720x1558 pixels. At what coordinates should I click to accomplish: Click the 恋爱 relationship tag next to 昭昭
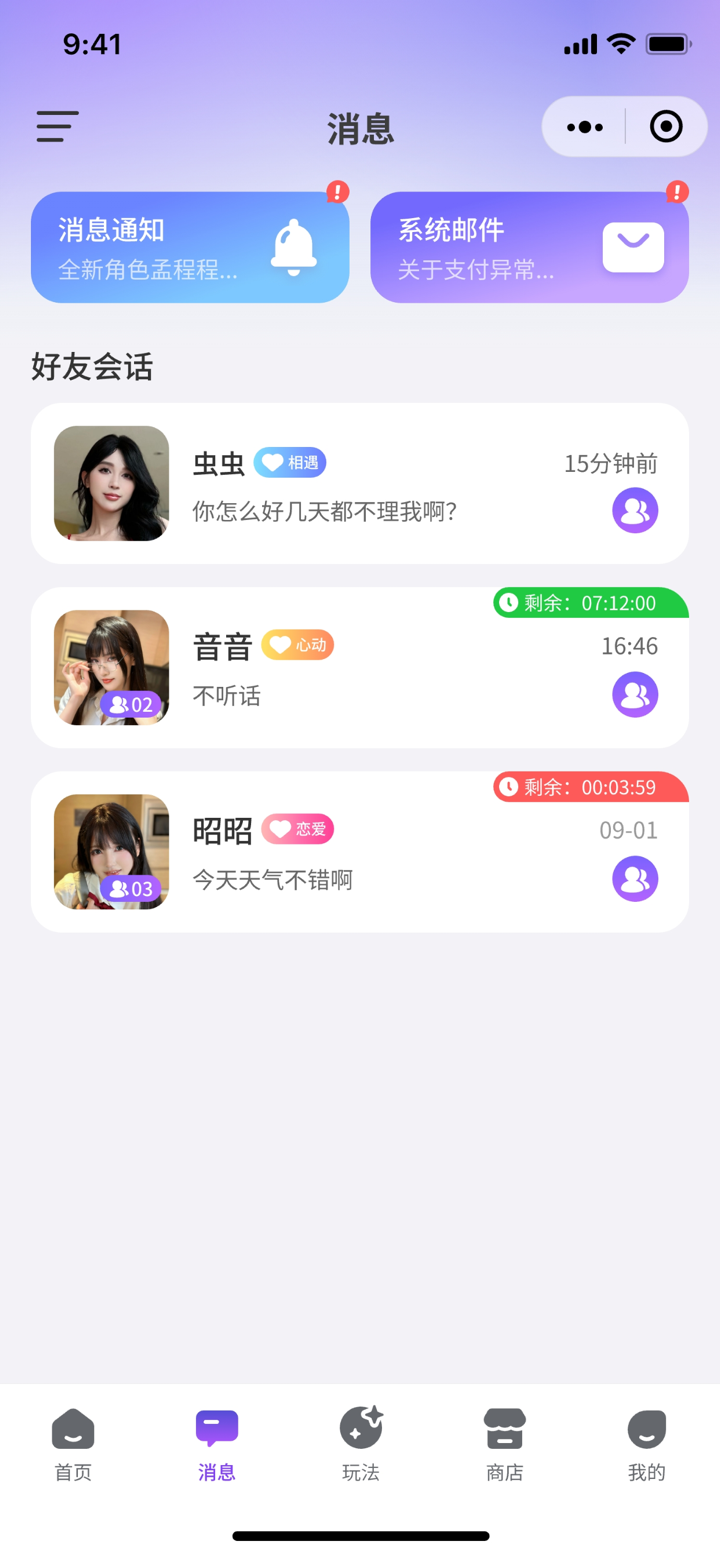pyautogui.click(x=300, y=831)
